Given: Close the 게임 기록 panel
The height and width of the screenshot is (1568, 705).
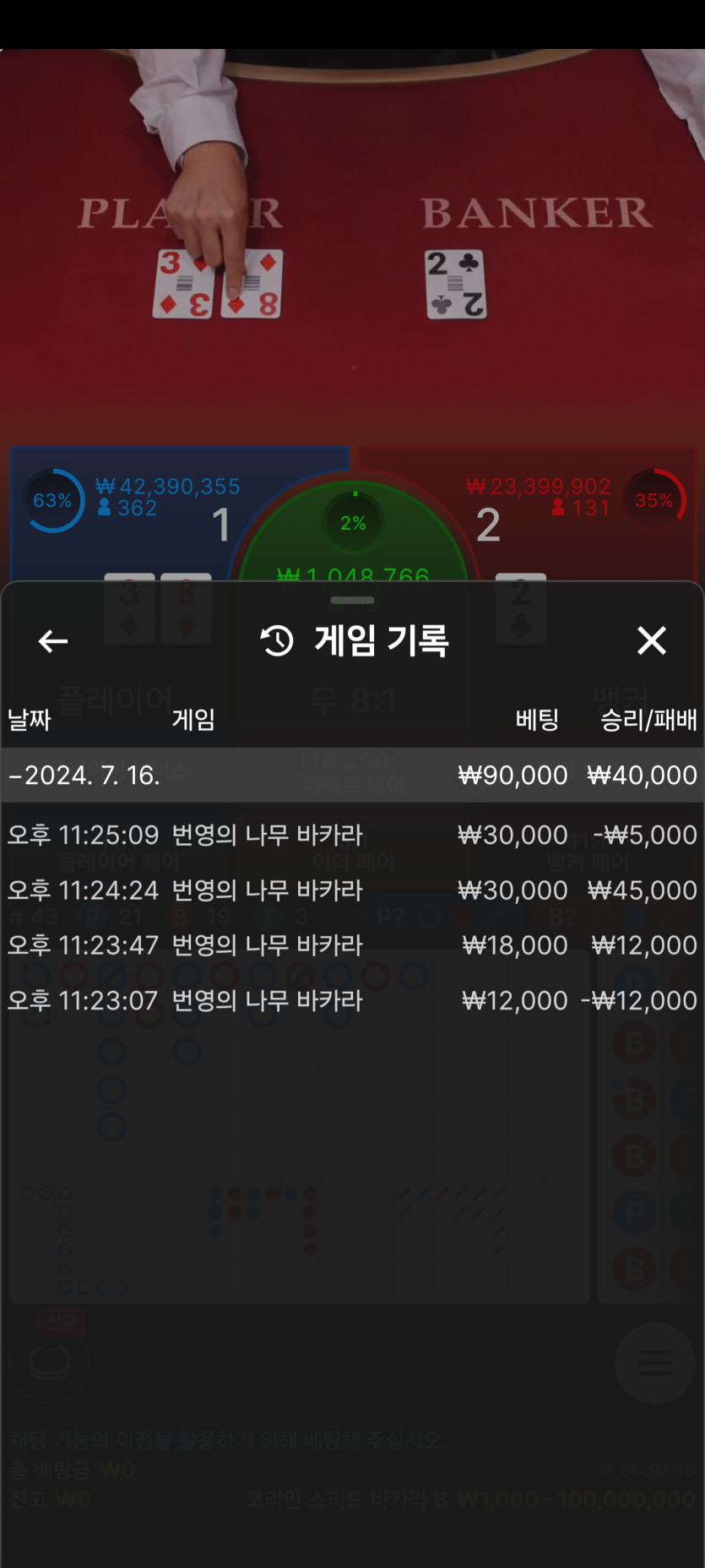Looking at the screenshot, I should [651, 640].
